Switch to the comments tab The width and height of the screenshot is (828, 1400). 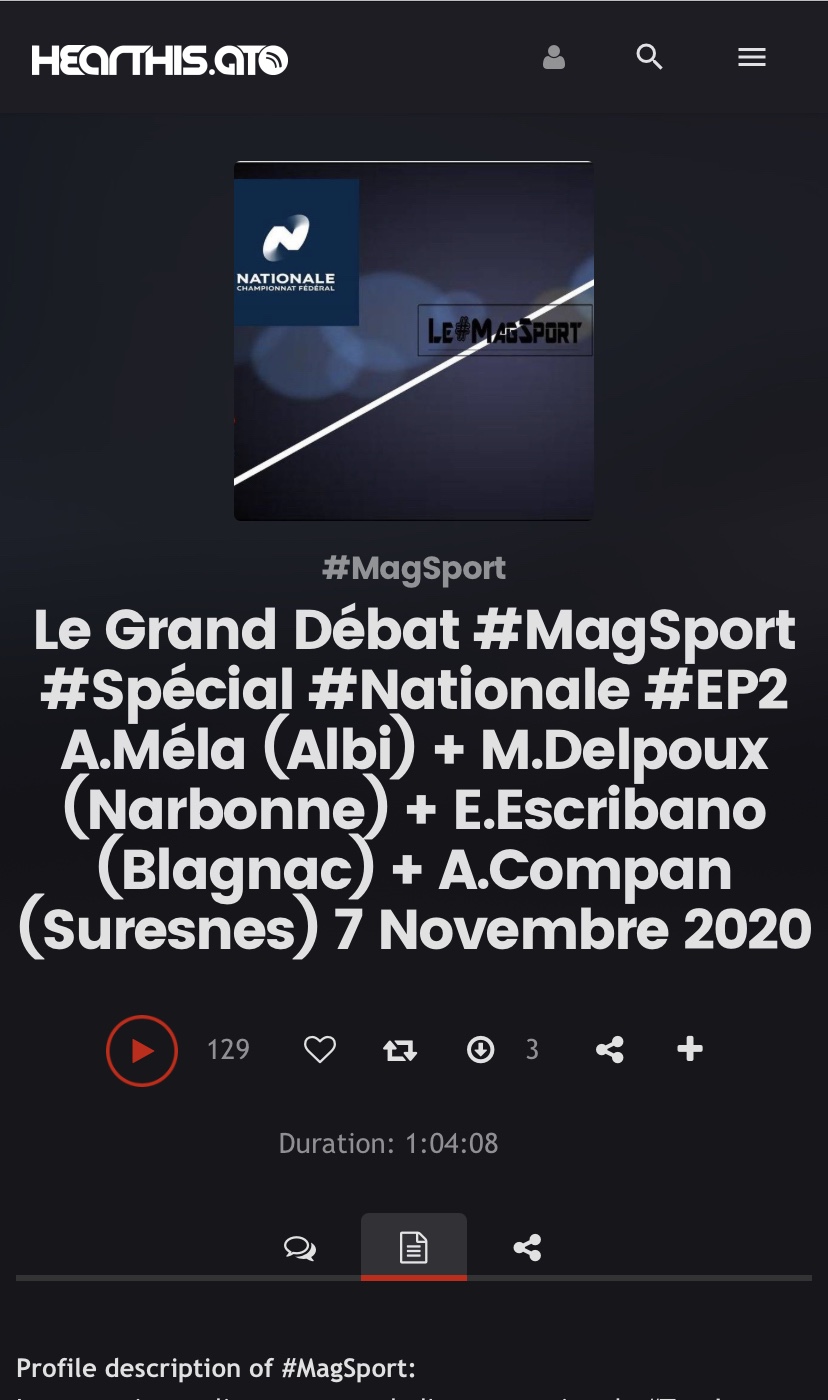[300, 1248]
